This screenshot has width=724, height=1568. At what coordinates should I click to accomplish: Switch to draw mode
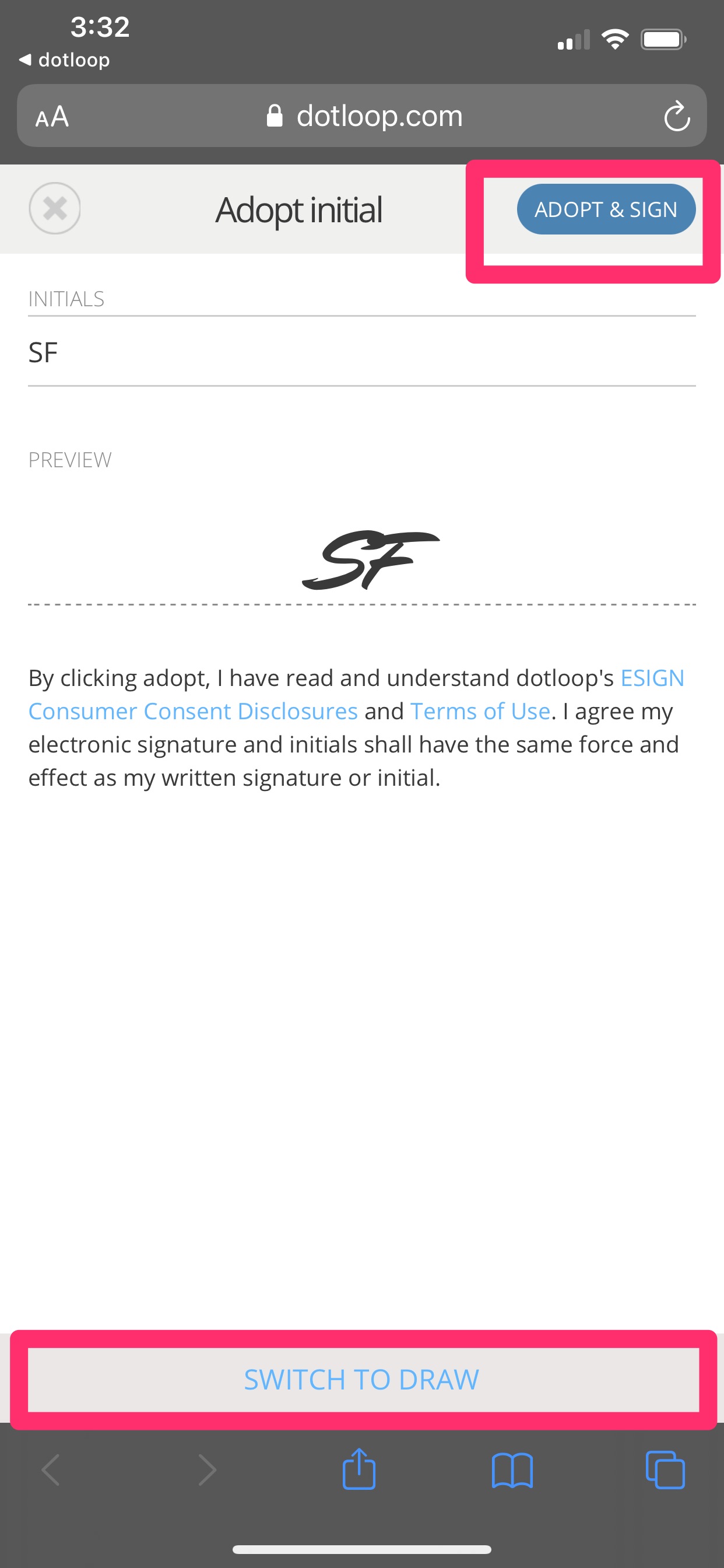click(361, 1380)
